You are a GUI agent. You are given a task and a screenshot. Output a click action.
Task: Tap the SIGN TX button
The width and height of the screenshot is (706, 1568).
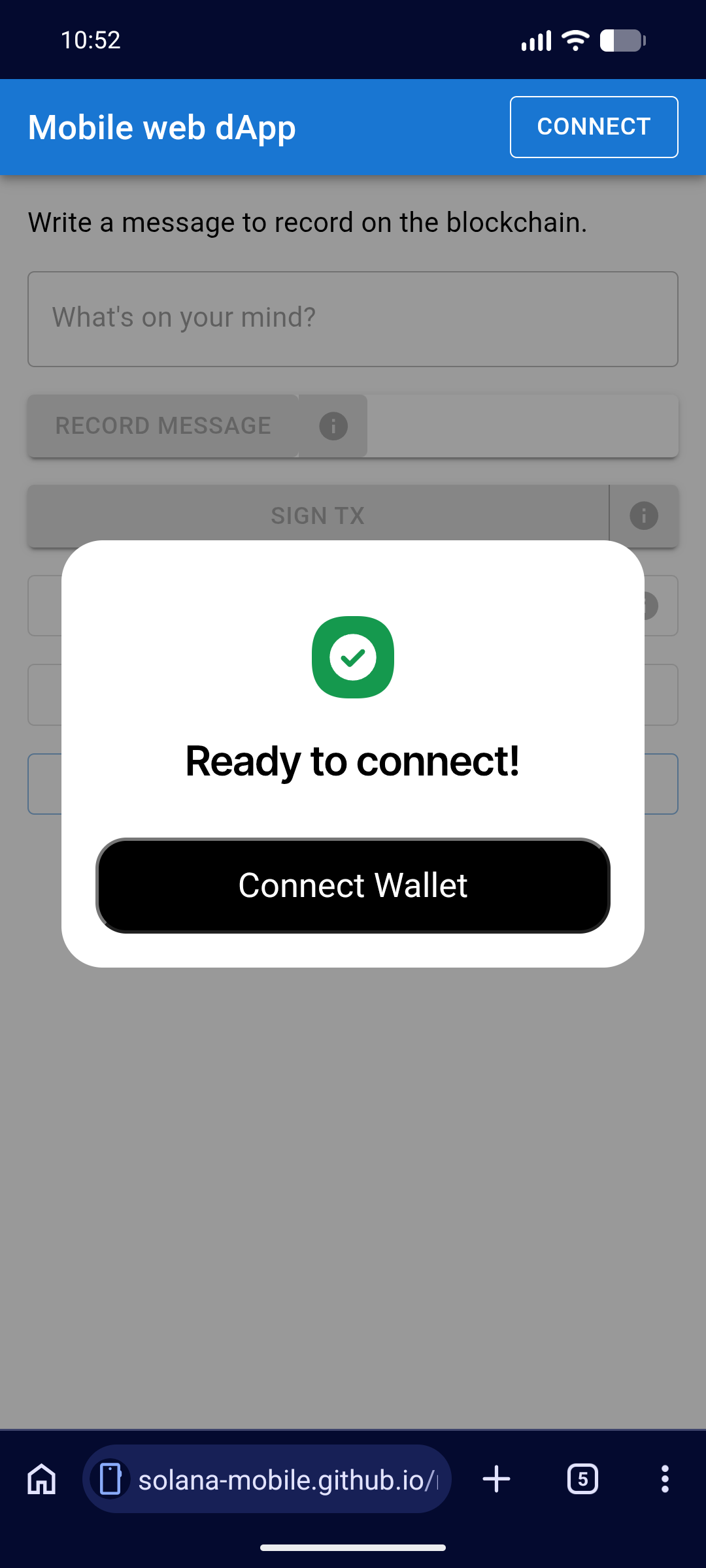pyautogui.click(x=318, y=515)
